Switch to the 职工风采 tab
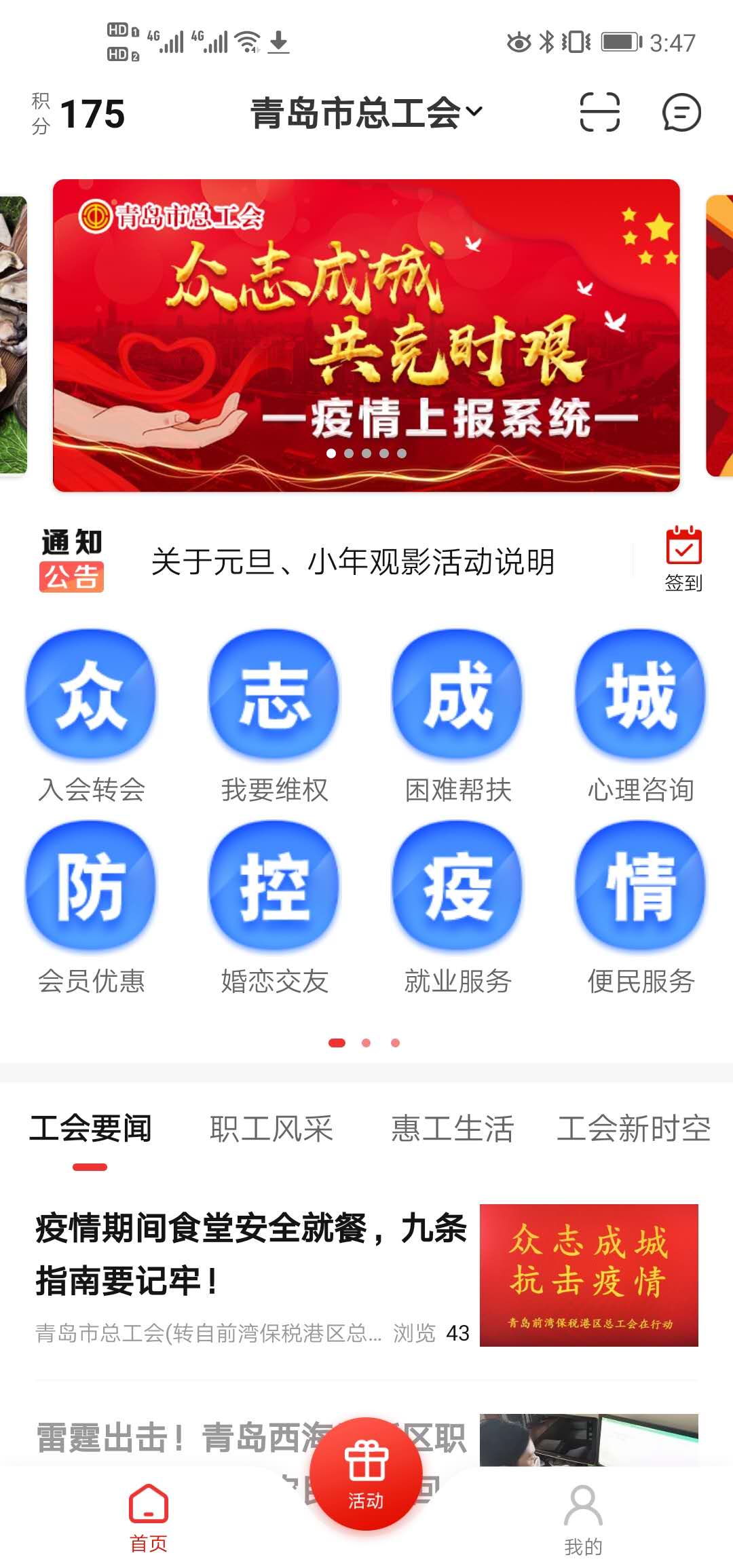Viewport: 733px width, 1568px height. pos(271,1130)
